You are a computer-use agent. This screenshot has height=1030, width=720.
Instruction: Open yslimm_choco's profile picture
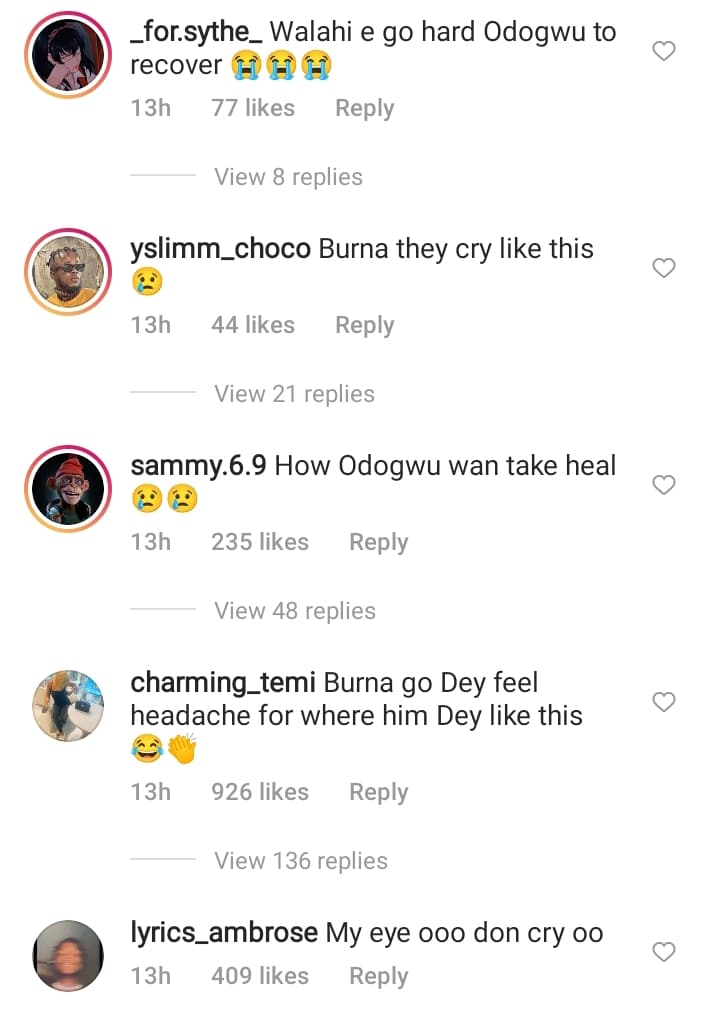[x=67, y=274]
